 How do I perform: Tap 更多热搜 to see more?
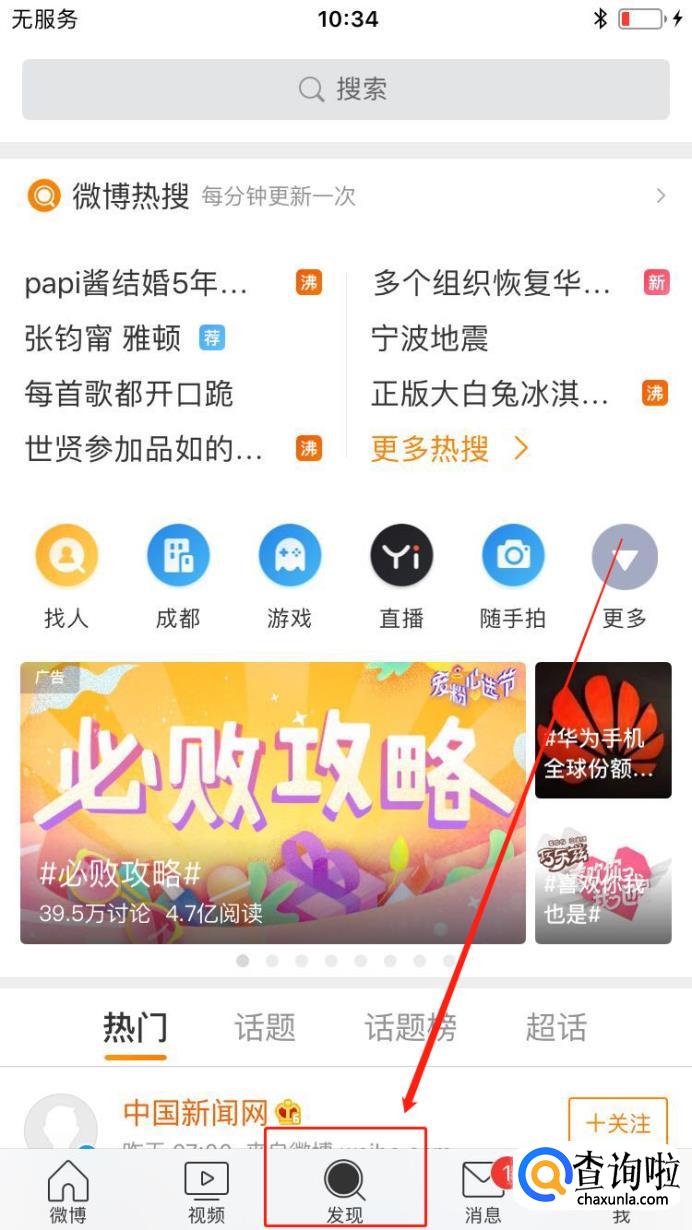(448, 449)
